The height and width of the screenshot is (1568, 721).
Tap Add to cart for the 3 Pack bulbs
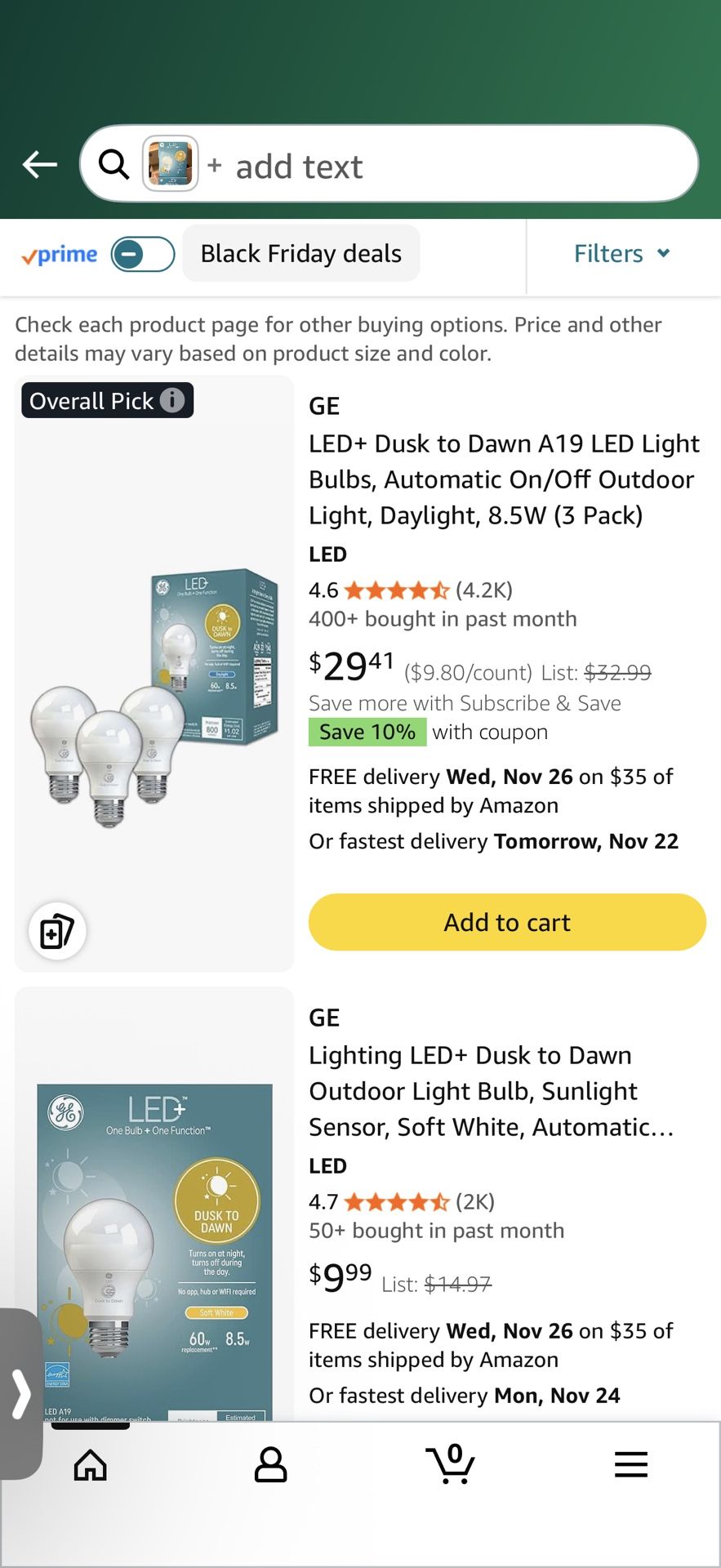click(x=506, y=921)
